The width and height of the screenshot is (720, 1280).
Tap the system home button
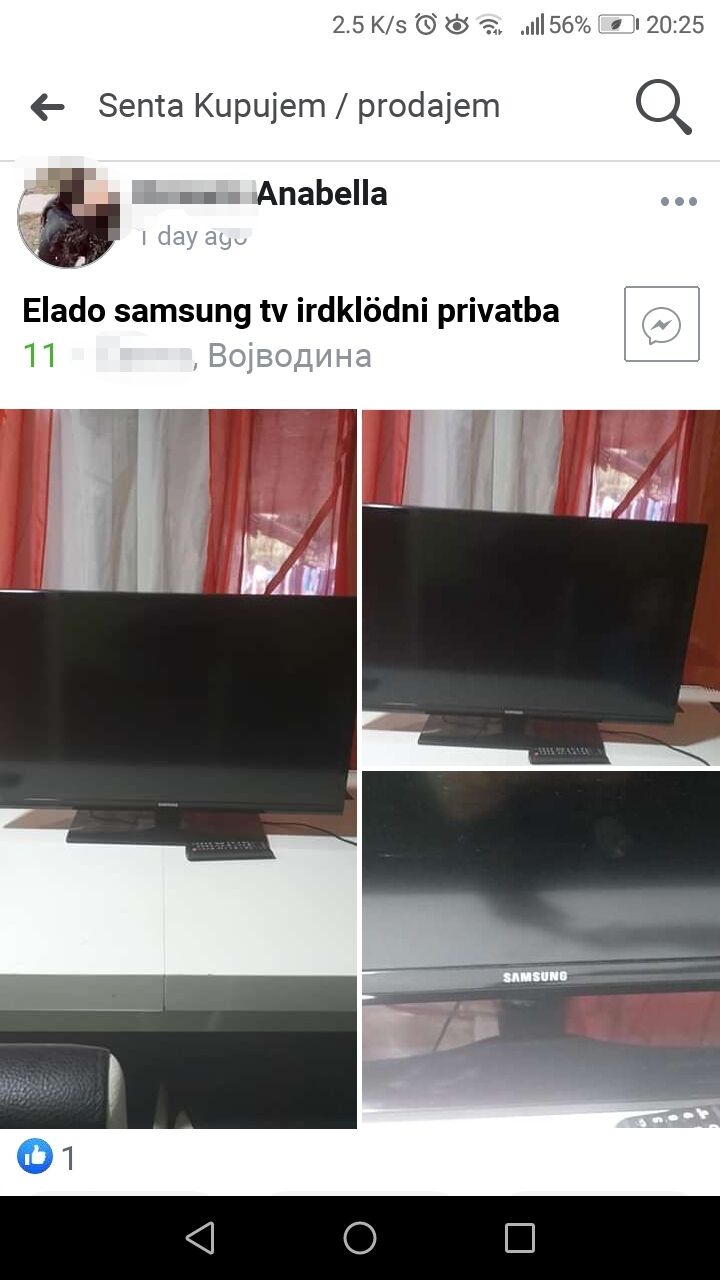(x=360, y=1238)
